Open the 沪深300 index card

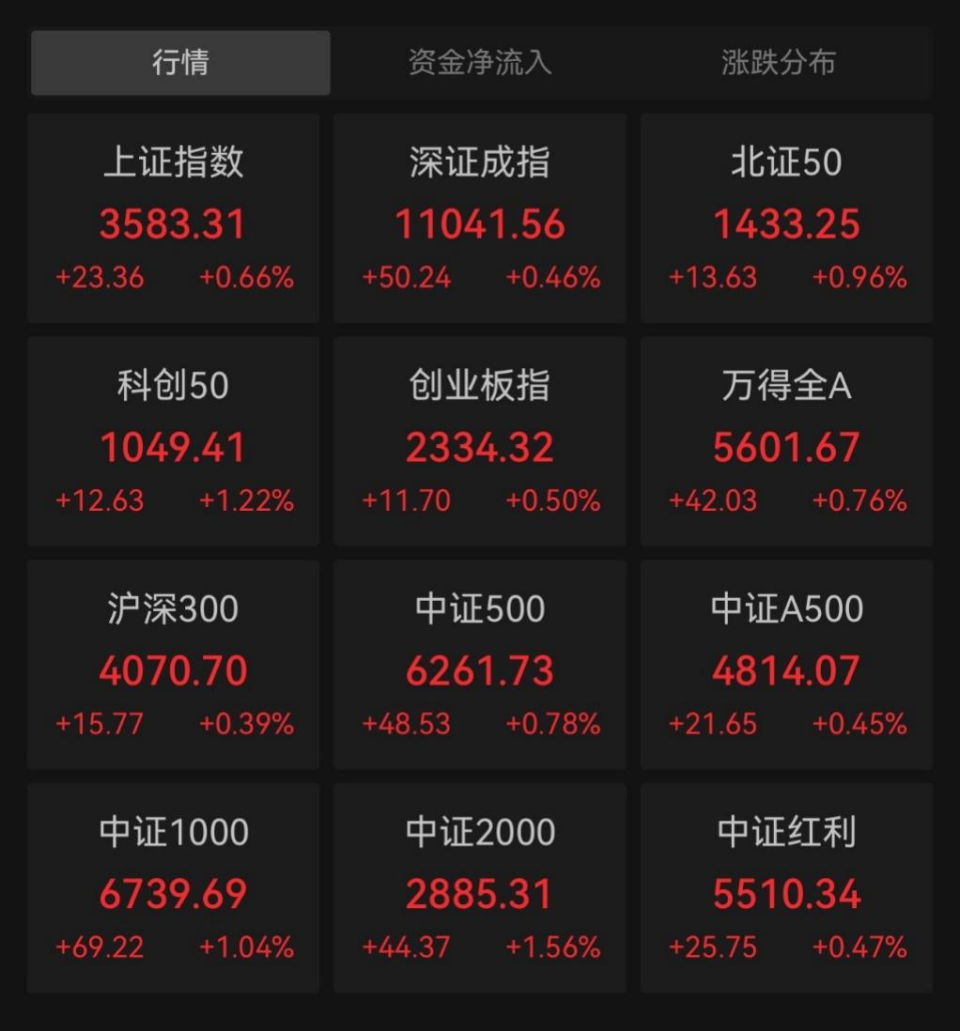[173, 665]
